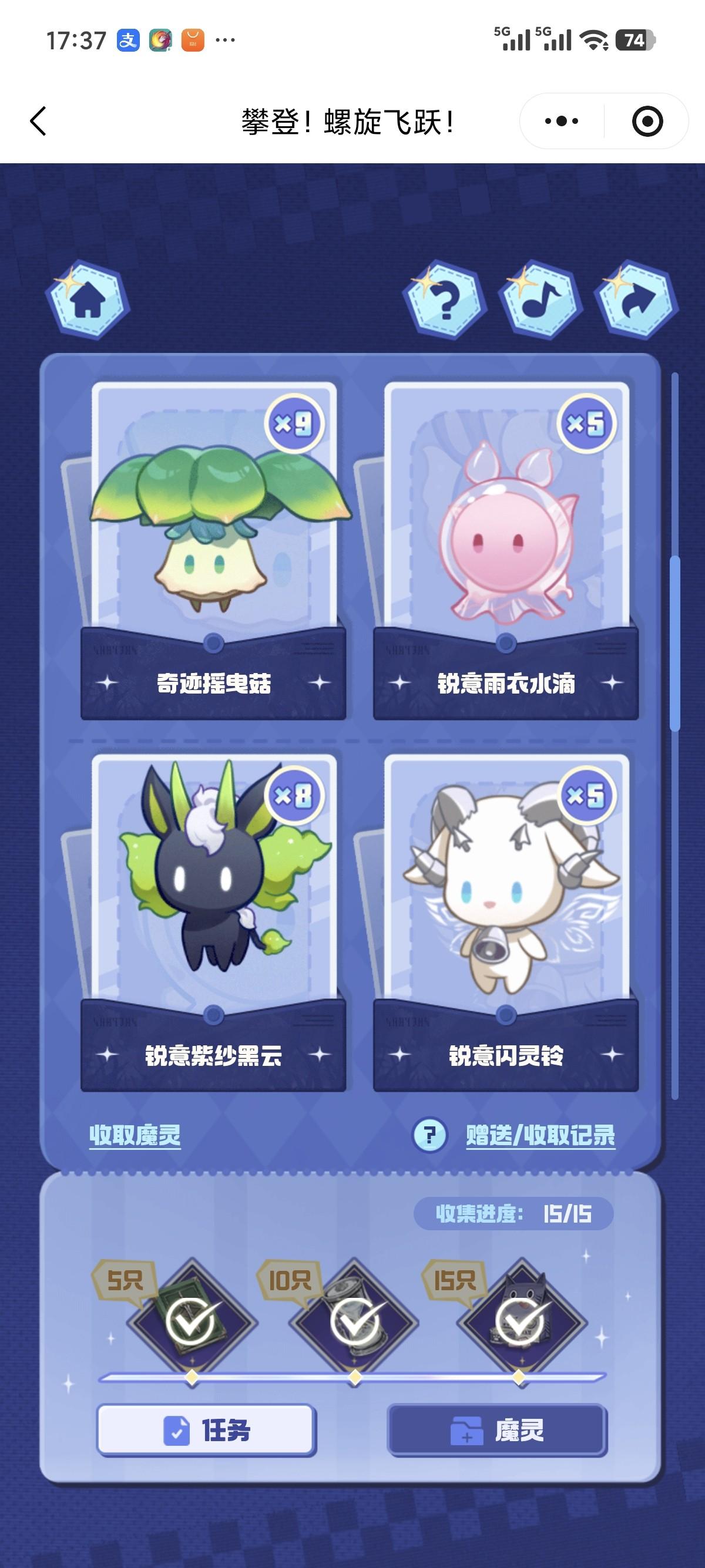Open the question mark help icon
Viewport: 705px width, 1568px height.
444,300
